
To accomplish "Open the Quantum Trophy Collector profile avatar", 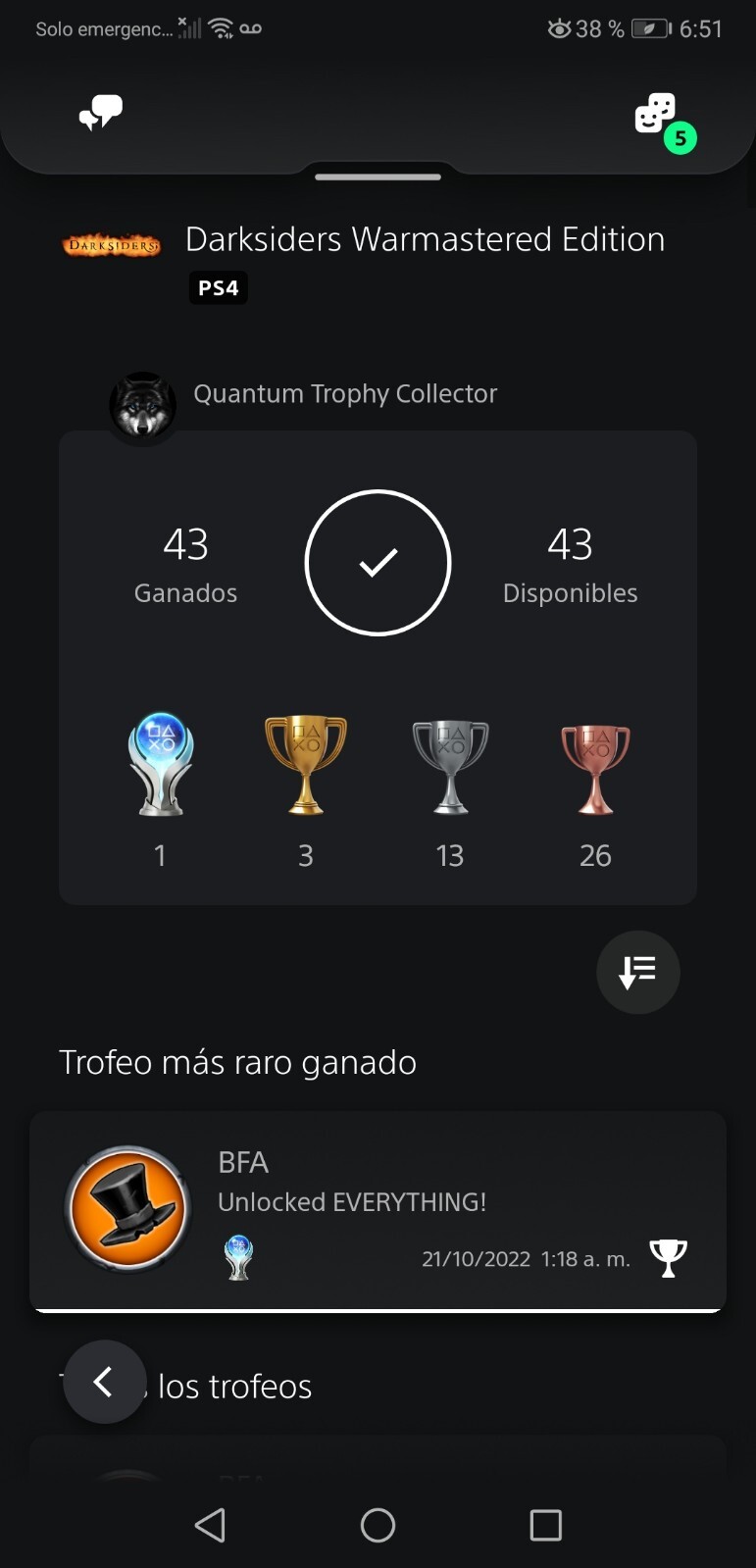I will click(x=143, y=405).
